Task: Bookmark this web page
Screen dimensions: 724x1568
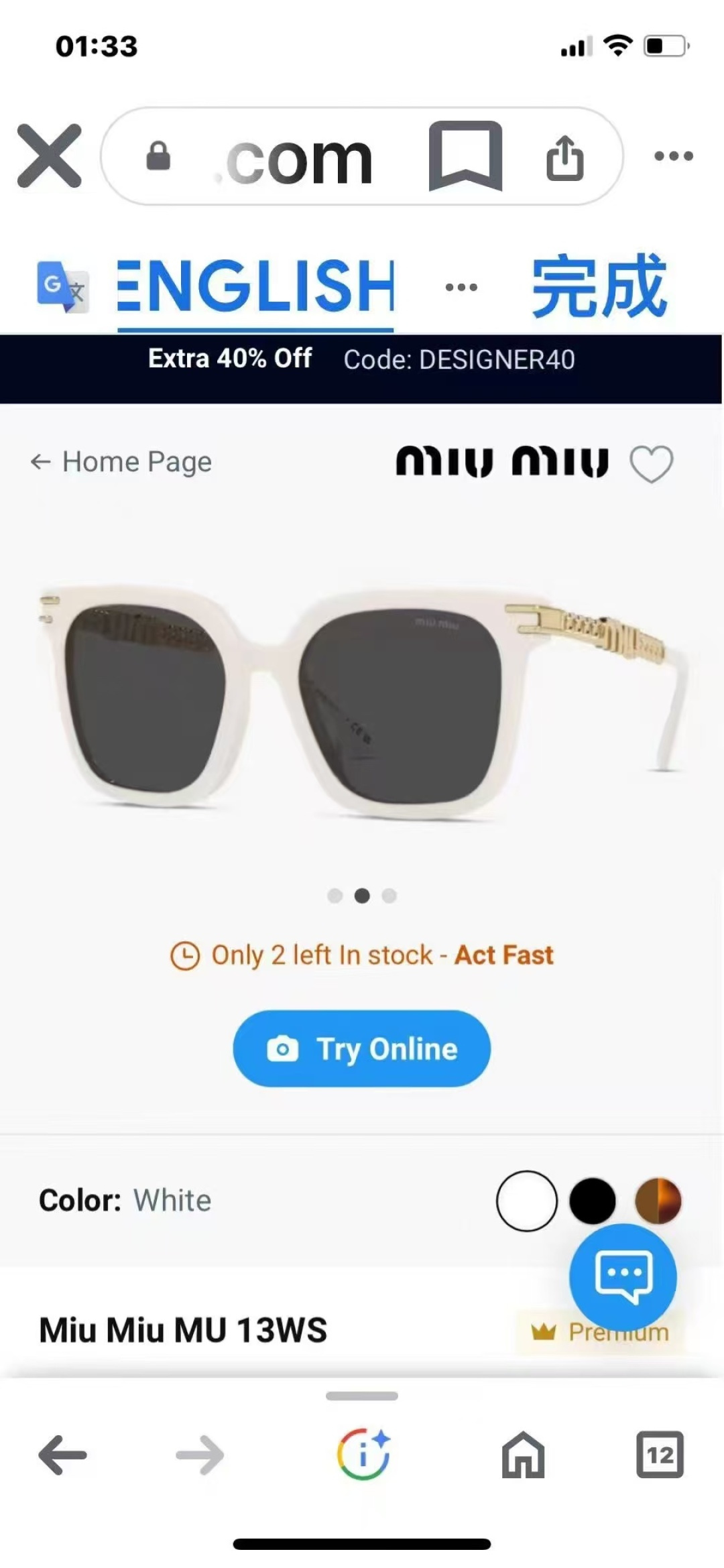Action: (x=465, y=156)
